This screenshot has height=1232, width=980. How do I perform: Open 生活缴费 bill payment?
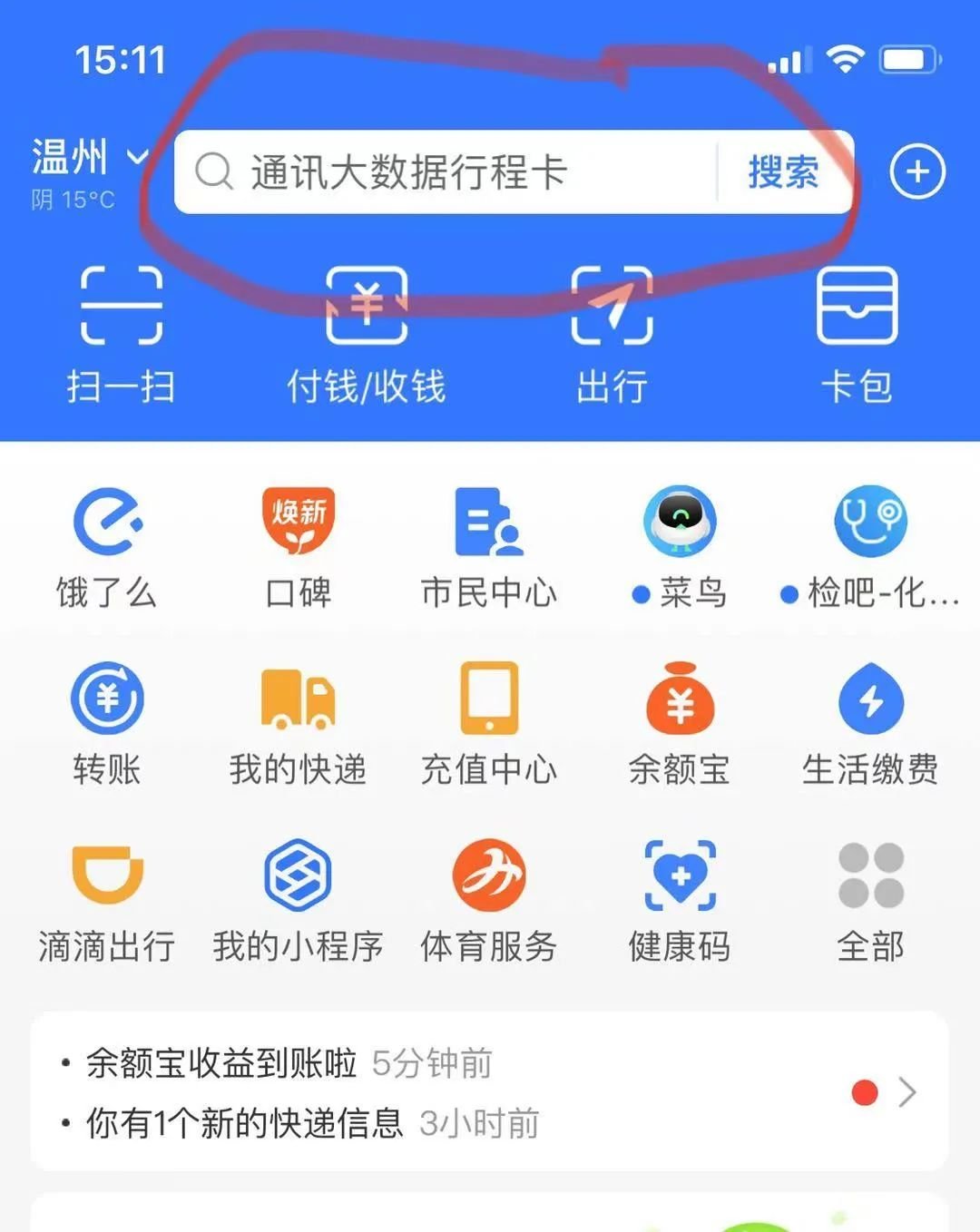870,723
